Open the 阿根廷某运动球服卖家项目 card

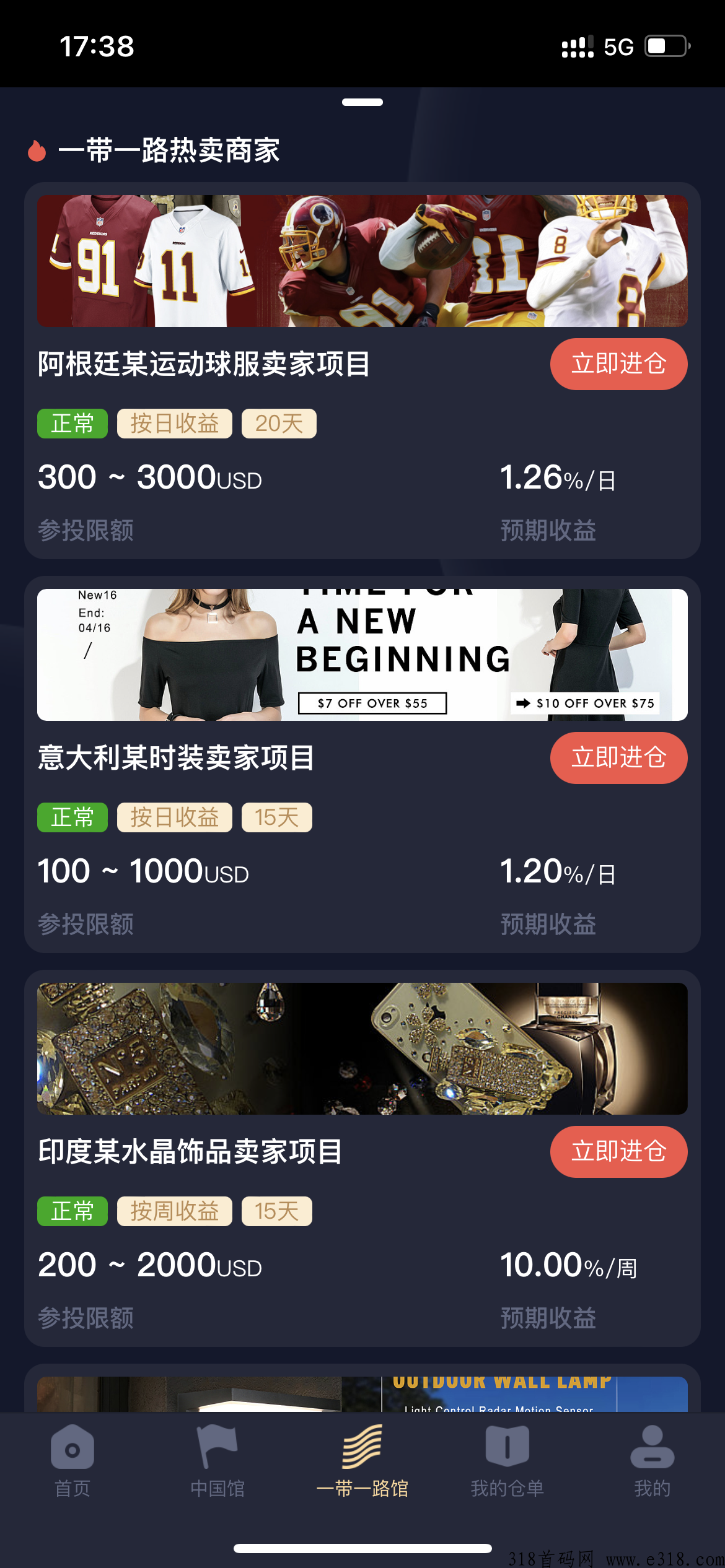[x=204, y=364]
